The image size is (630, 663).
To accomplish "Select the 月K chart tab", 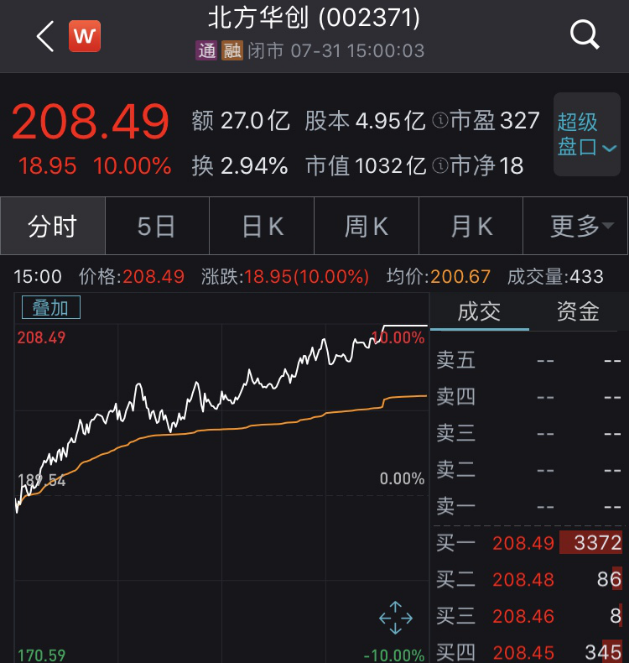I will 471,226.
